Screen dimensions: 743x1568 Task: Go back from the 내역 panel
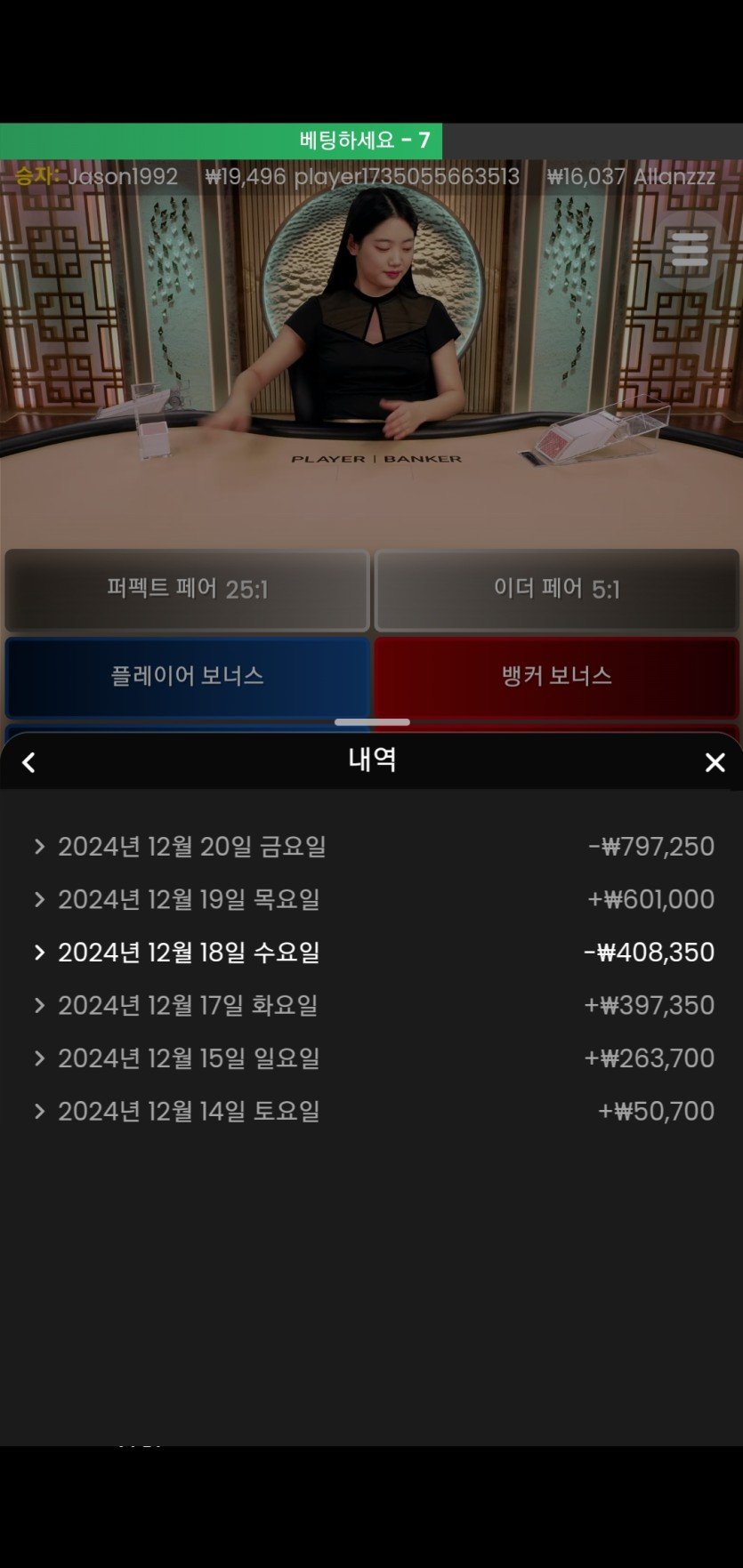click(x=28, y=762)
